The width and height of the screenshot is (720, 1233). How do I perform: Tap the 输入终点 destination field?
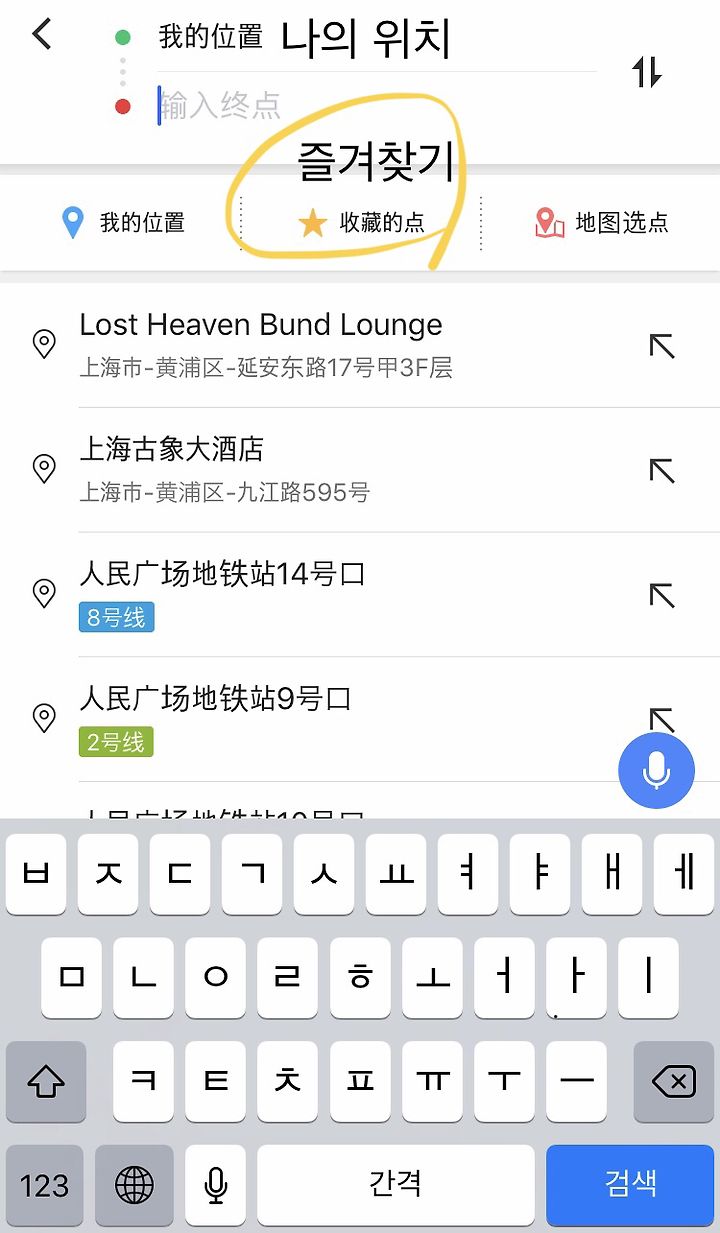376,105
